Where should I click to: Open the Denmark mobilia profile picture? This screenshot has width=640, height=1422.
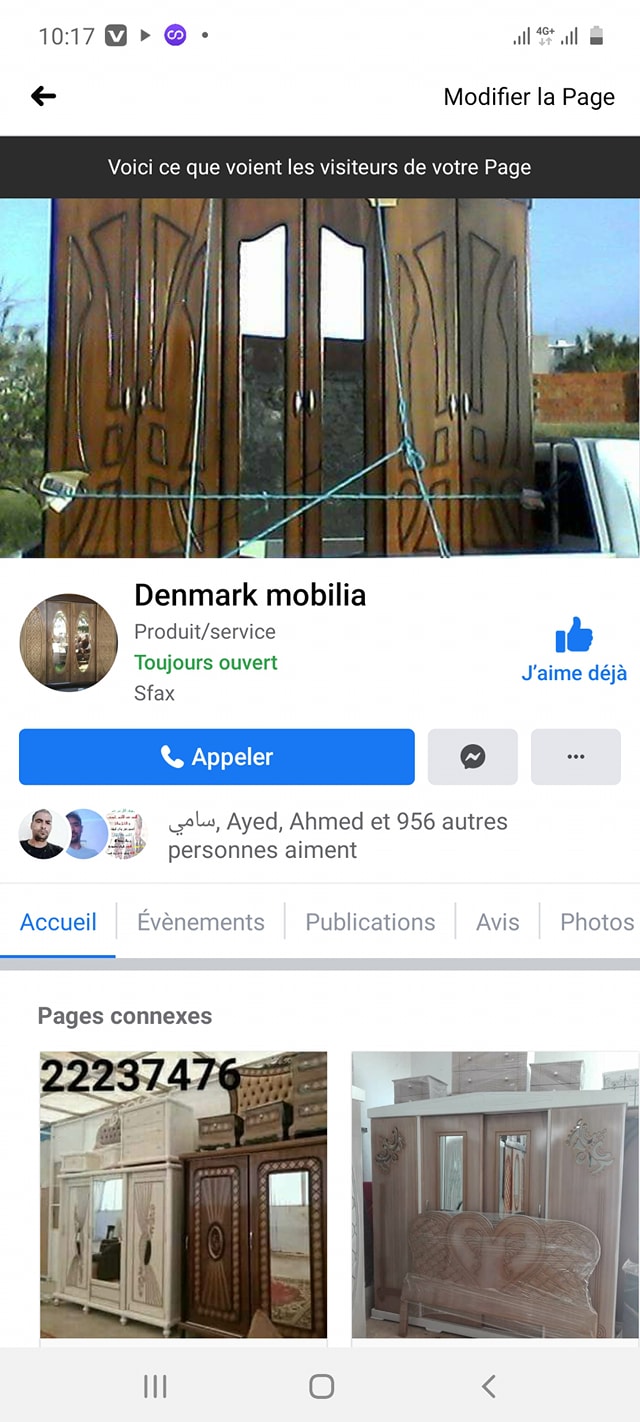pyautogui.click(x=69, y=643)
